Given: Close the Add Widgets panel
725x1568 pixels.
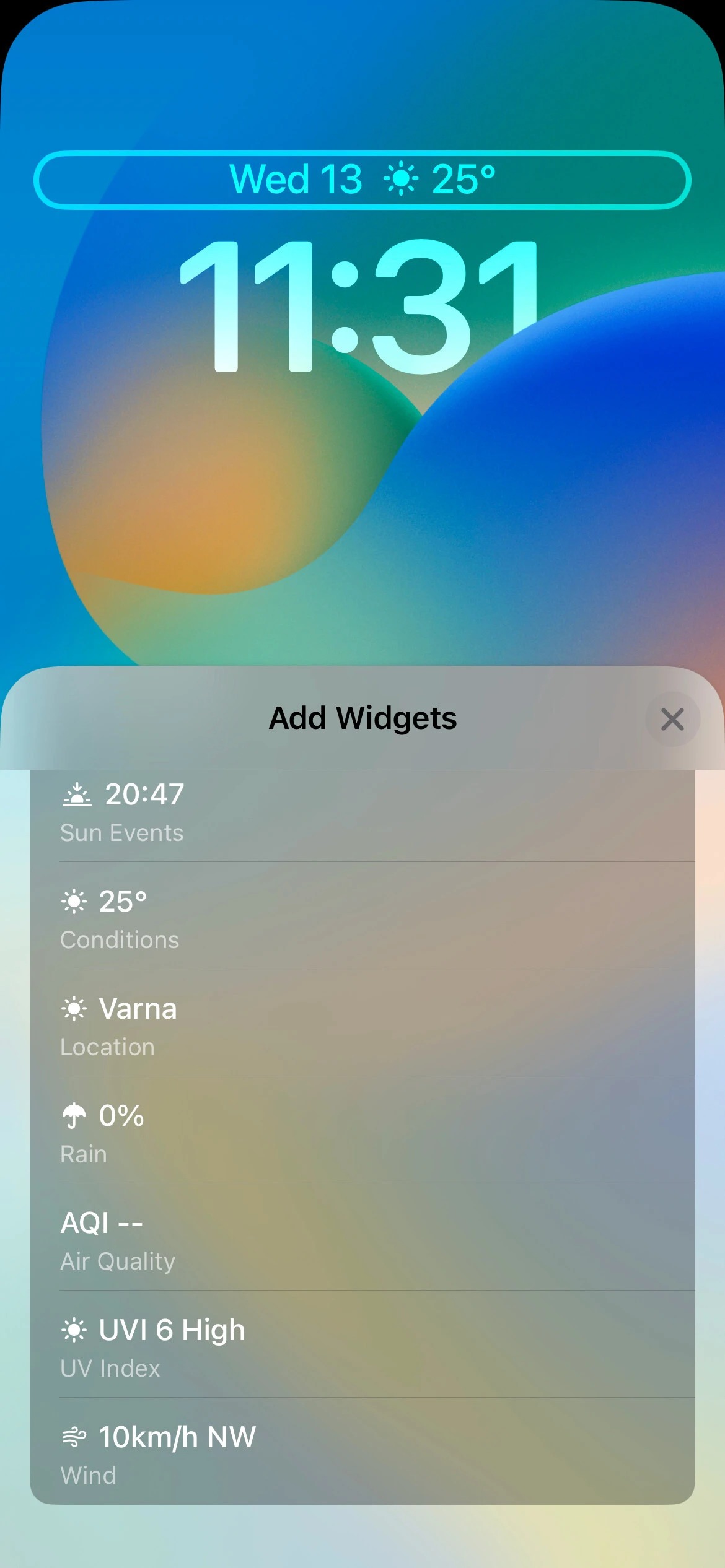Looking at the screenshot, I should (672, 720).
